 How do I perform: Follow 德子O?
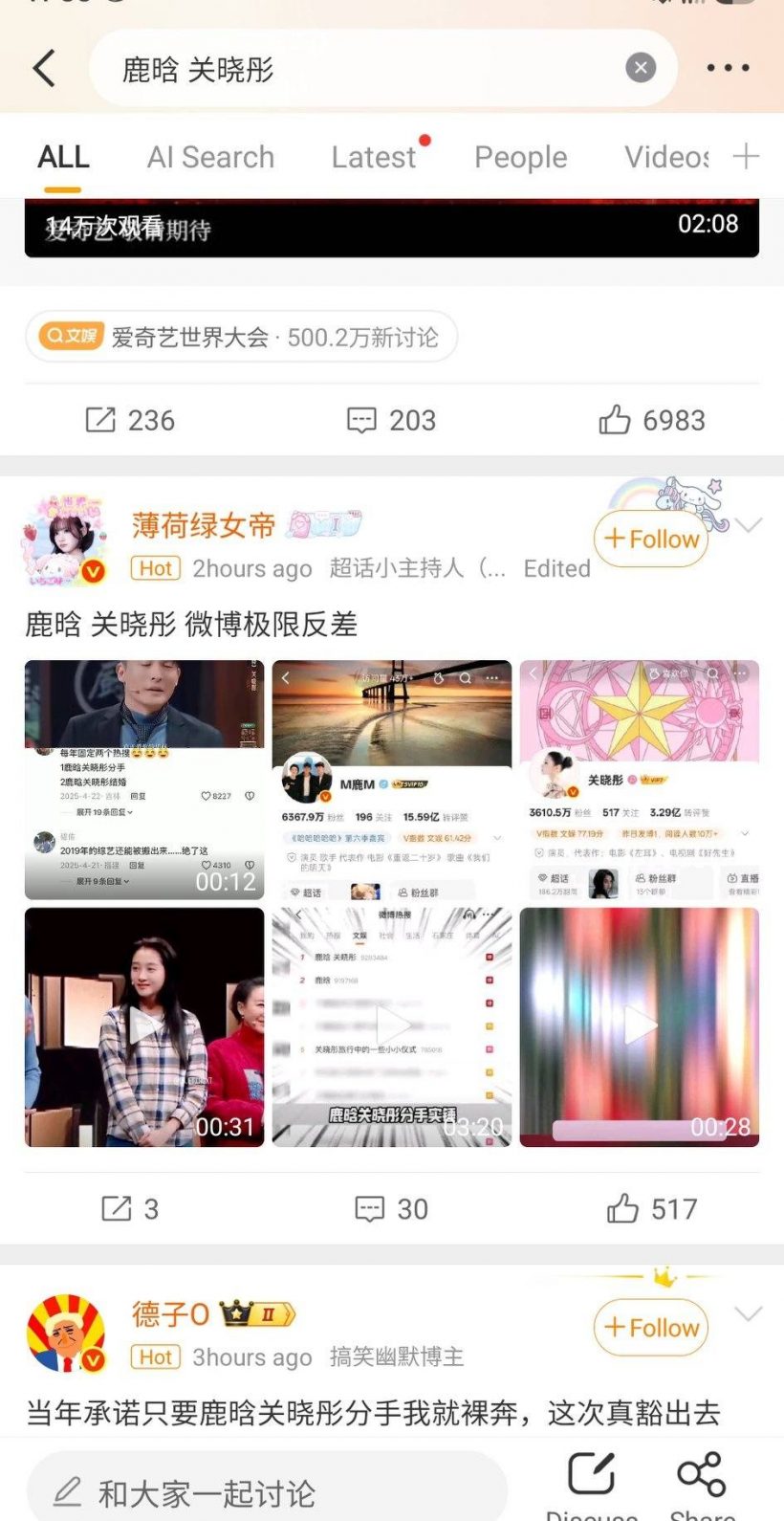651,1328
